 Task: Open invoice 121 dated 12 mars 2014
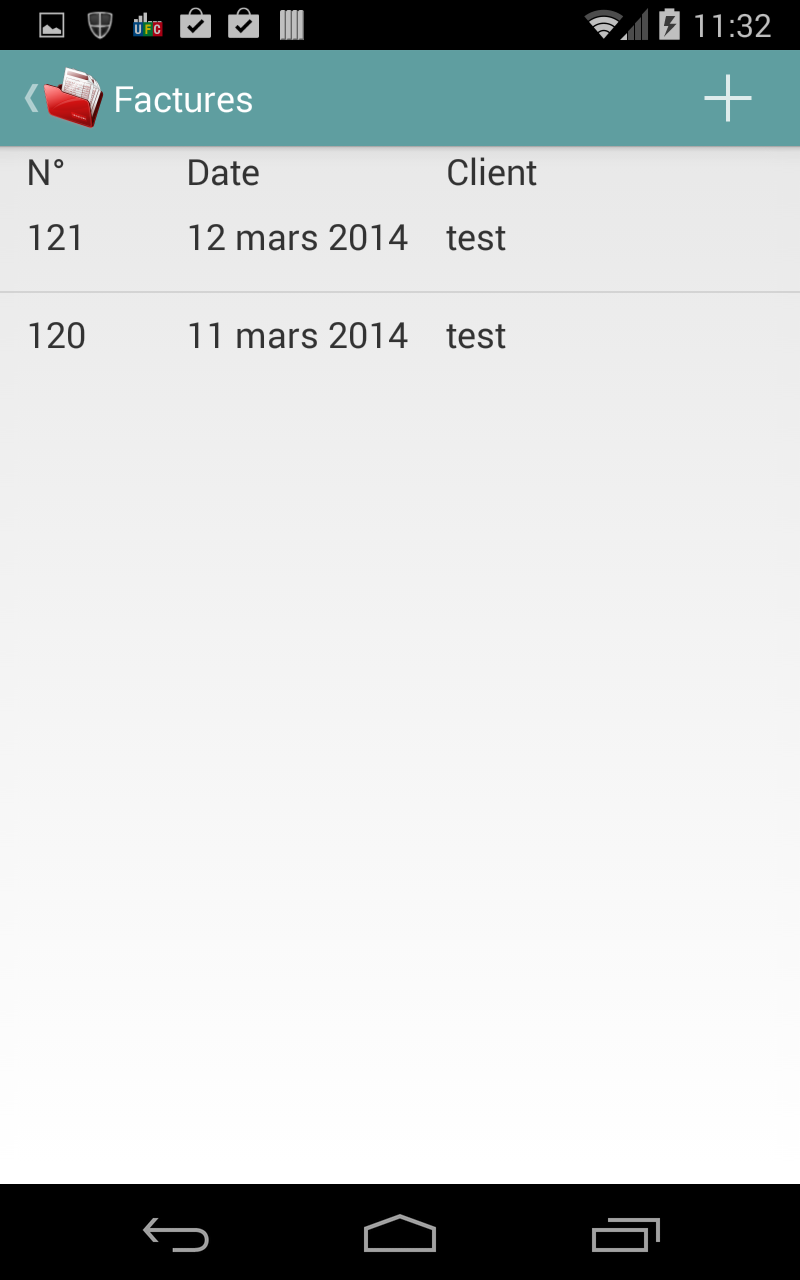tap(400, 238)
